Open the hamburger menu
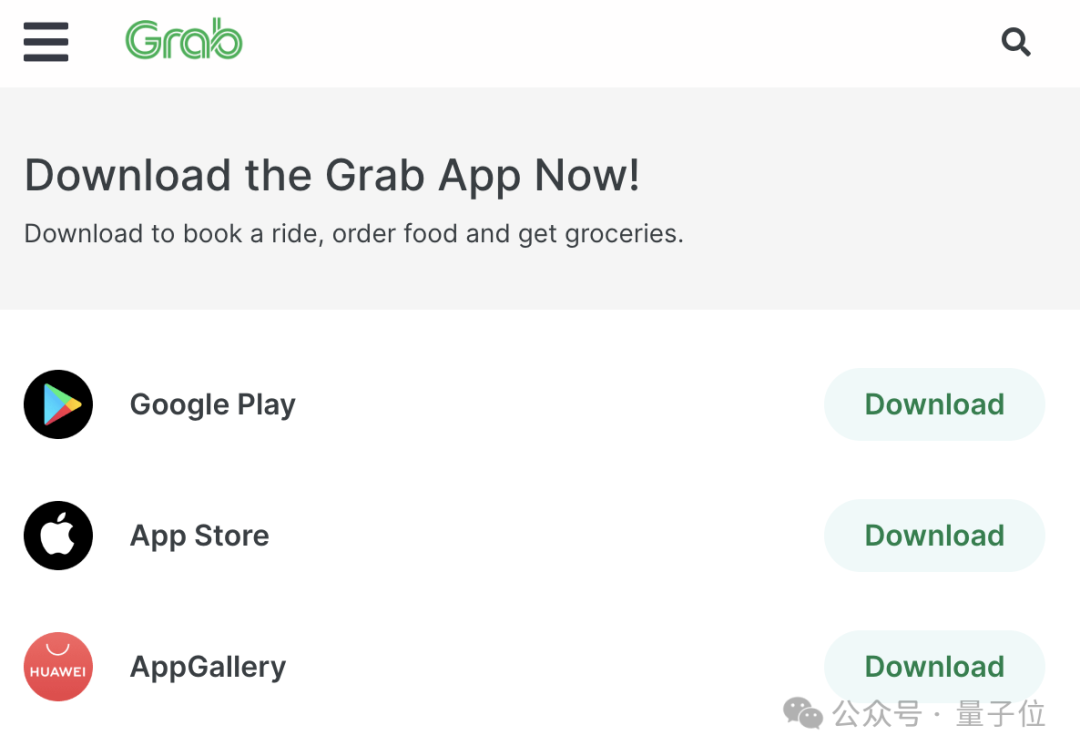This screenshot has width=1080, height=756. [x=46, y=42]
